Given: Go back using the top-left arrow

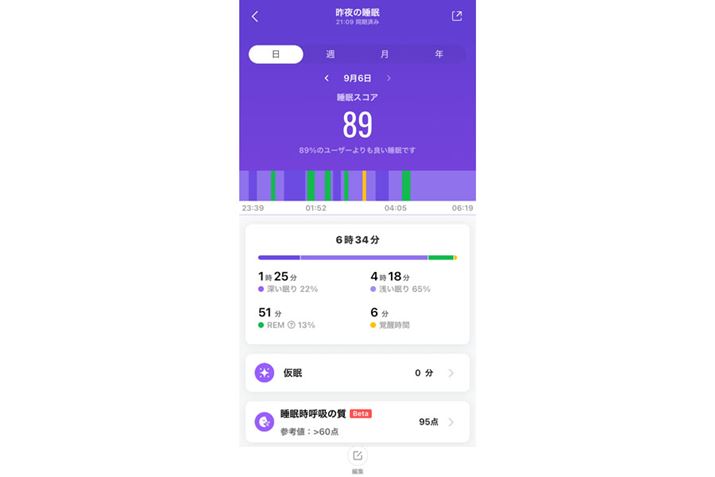Looking at the screenshot, I should click(255, 16).
